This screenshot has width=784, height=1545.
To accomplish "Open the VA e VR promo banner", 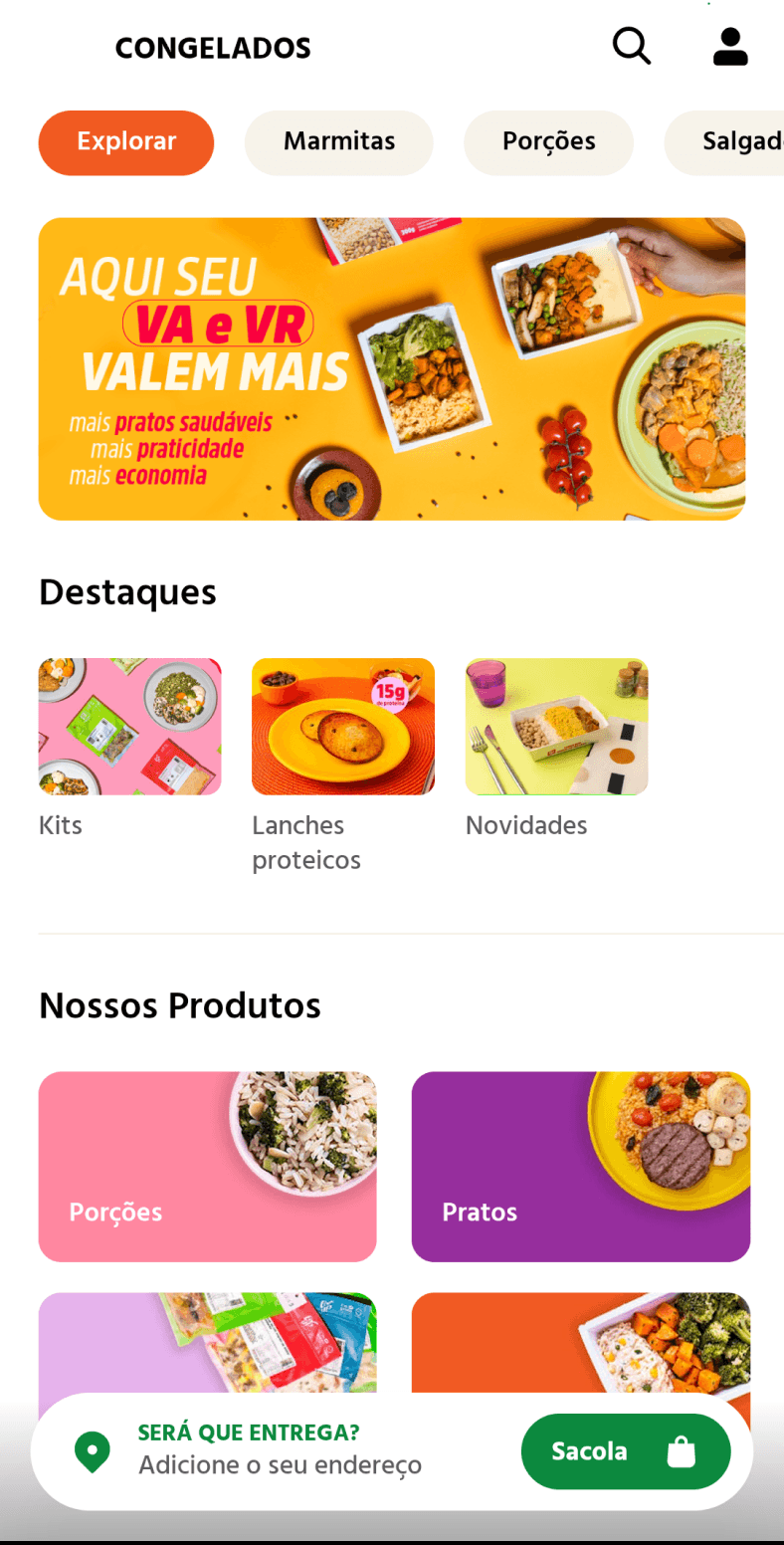I will pos(392,369).
